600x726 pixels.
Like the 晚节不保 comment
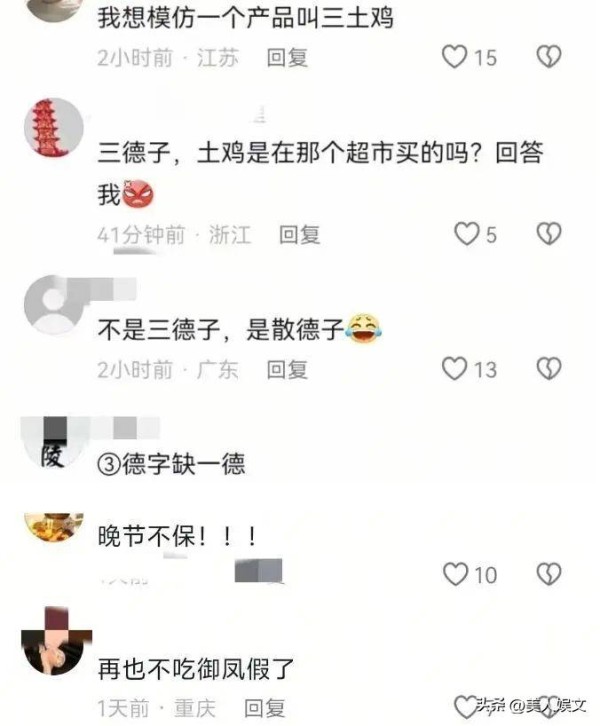click(x=455, y=574)
